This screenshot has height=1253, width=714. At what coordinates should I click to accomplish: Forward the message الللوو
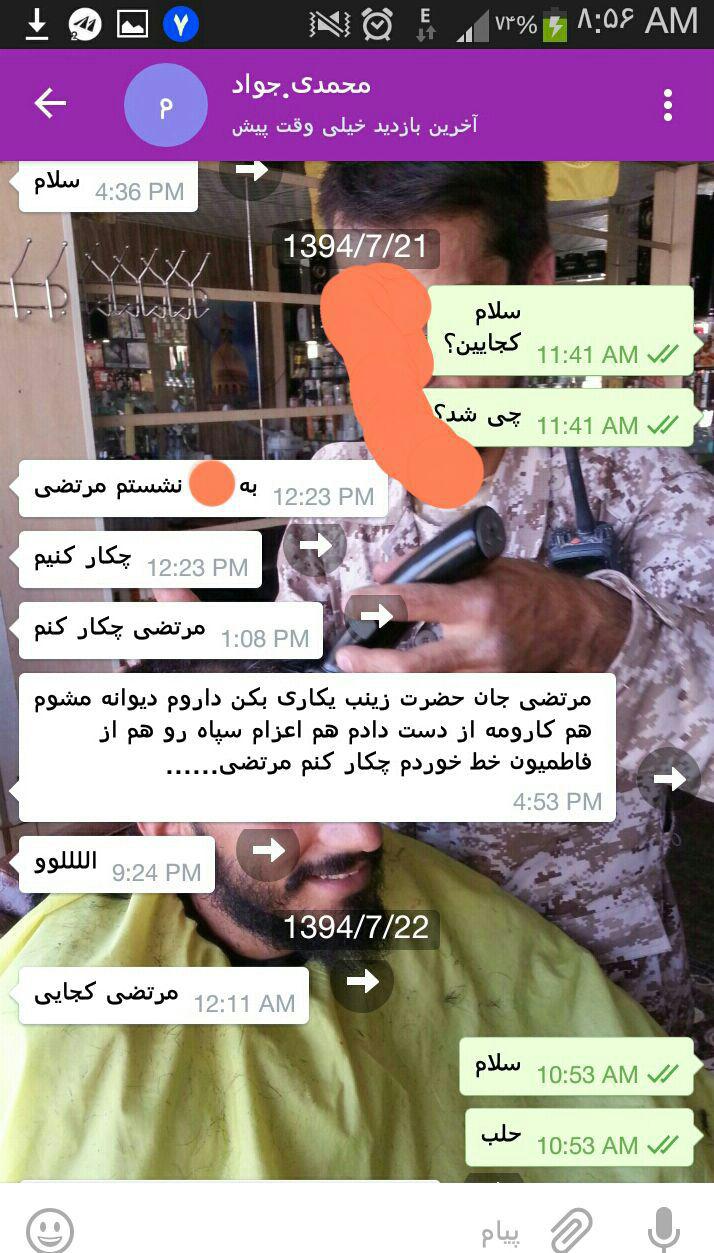268,850
